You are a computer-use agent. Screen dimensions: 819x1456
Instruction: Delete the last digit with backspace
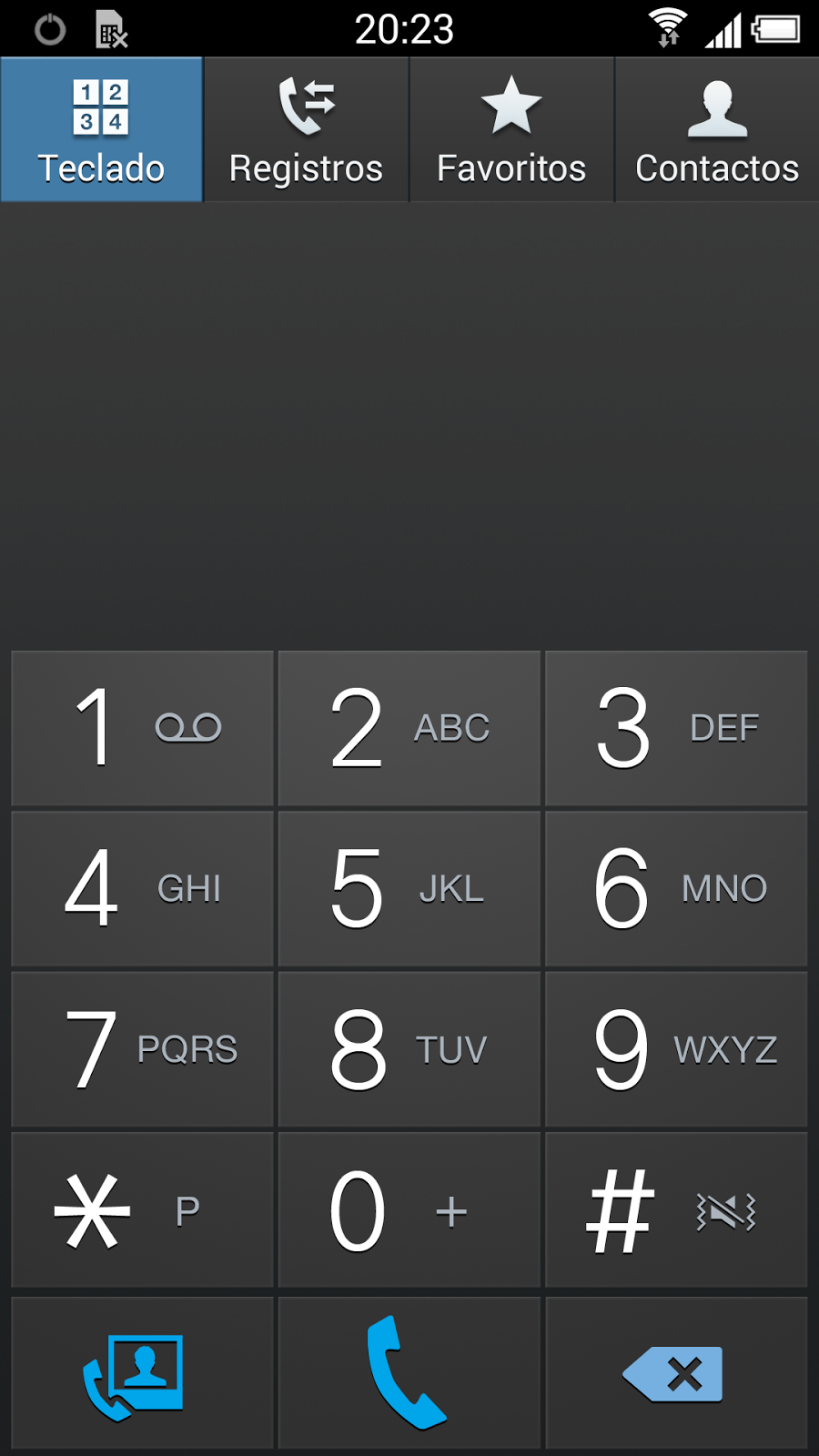[x=676, y=1373]
